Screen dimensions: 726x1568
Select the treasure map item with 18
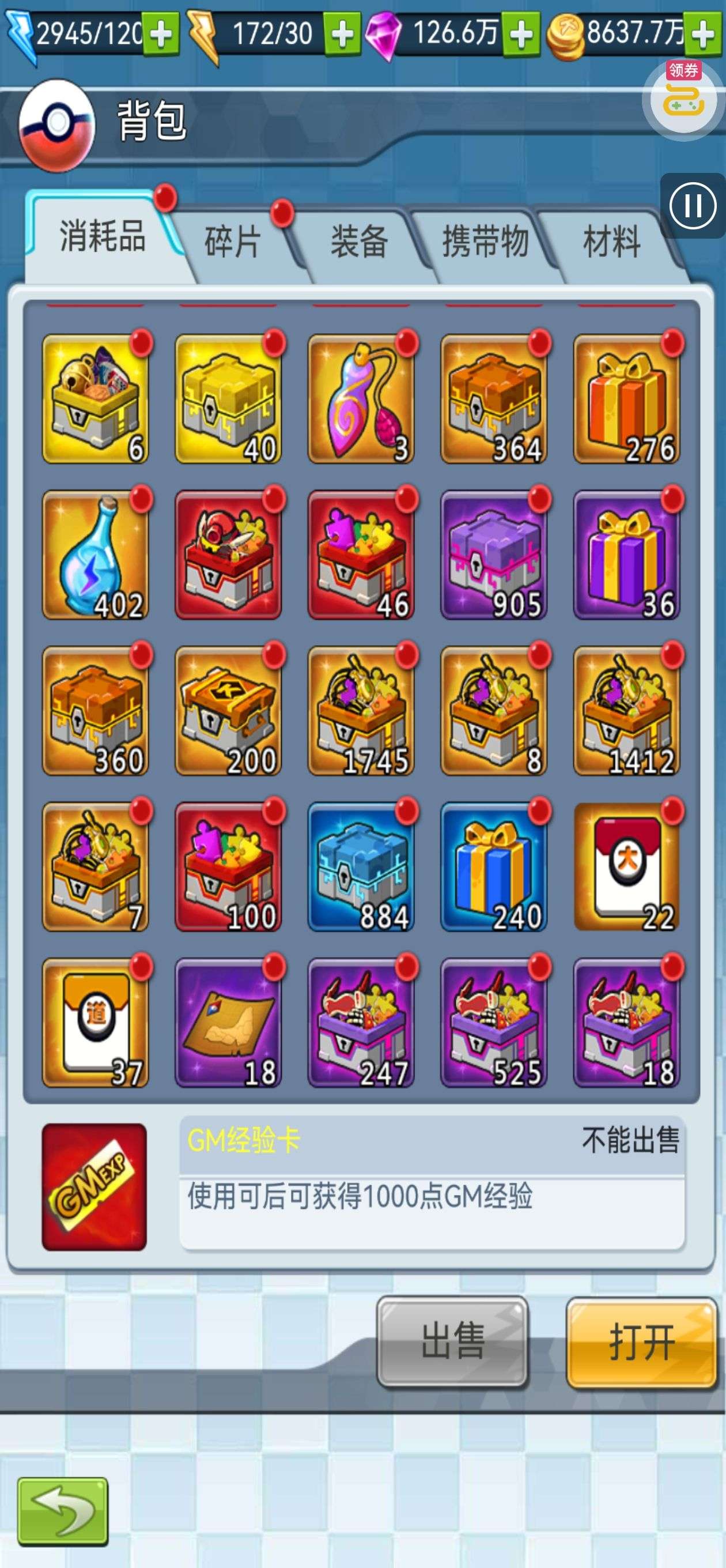(x=228, y=1022)
